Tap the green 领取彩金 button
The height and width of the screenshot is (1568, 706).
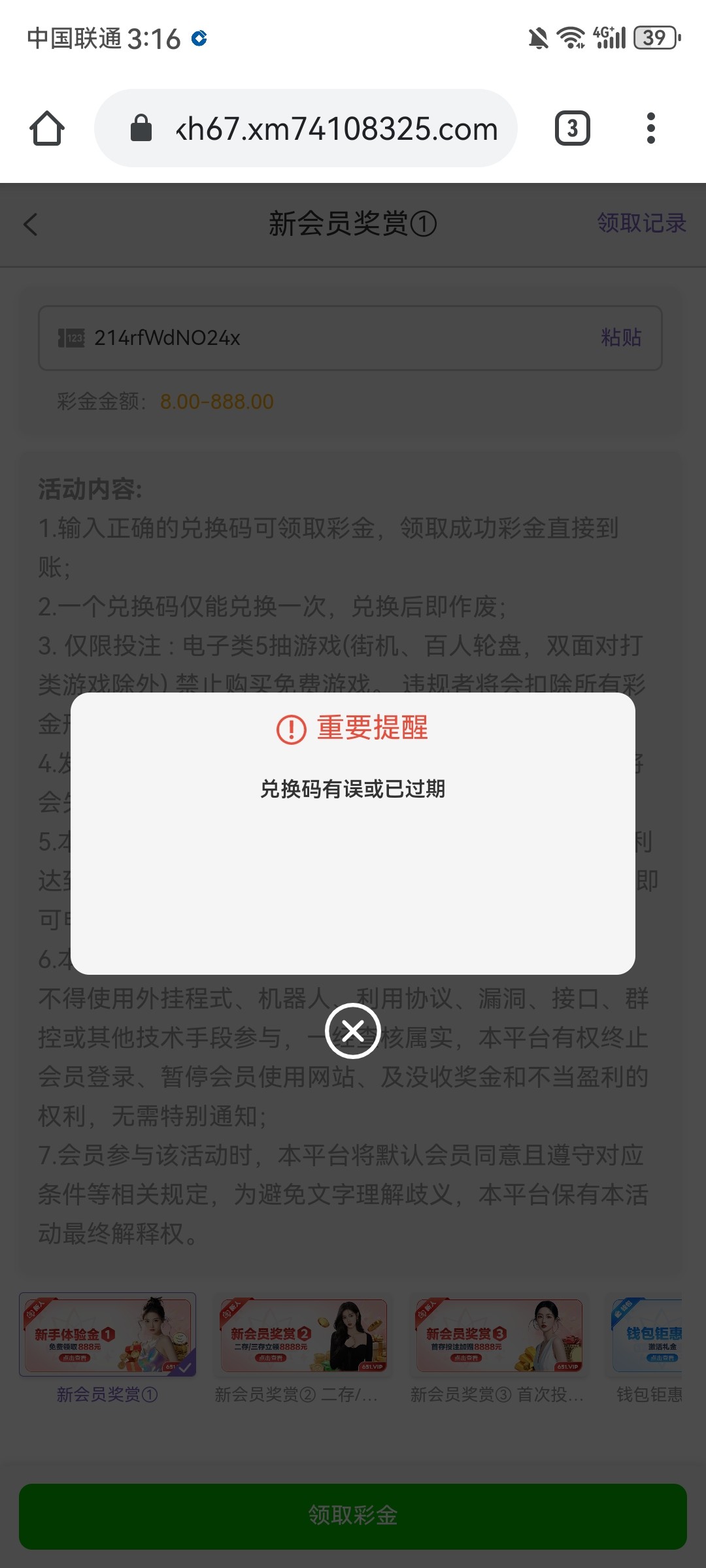coord(353,1516)
